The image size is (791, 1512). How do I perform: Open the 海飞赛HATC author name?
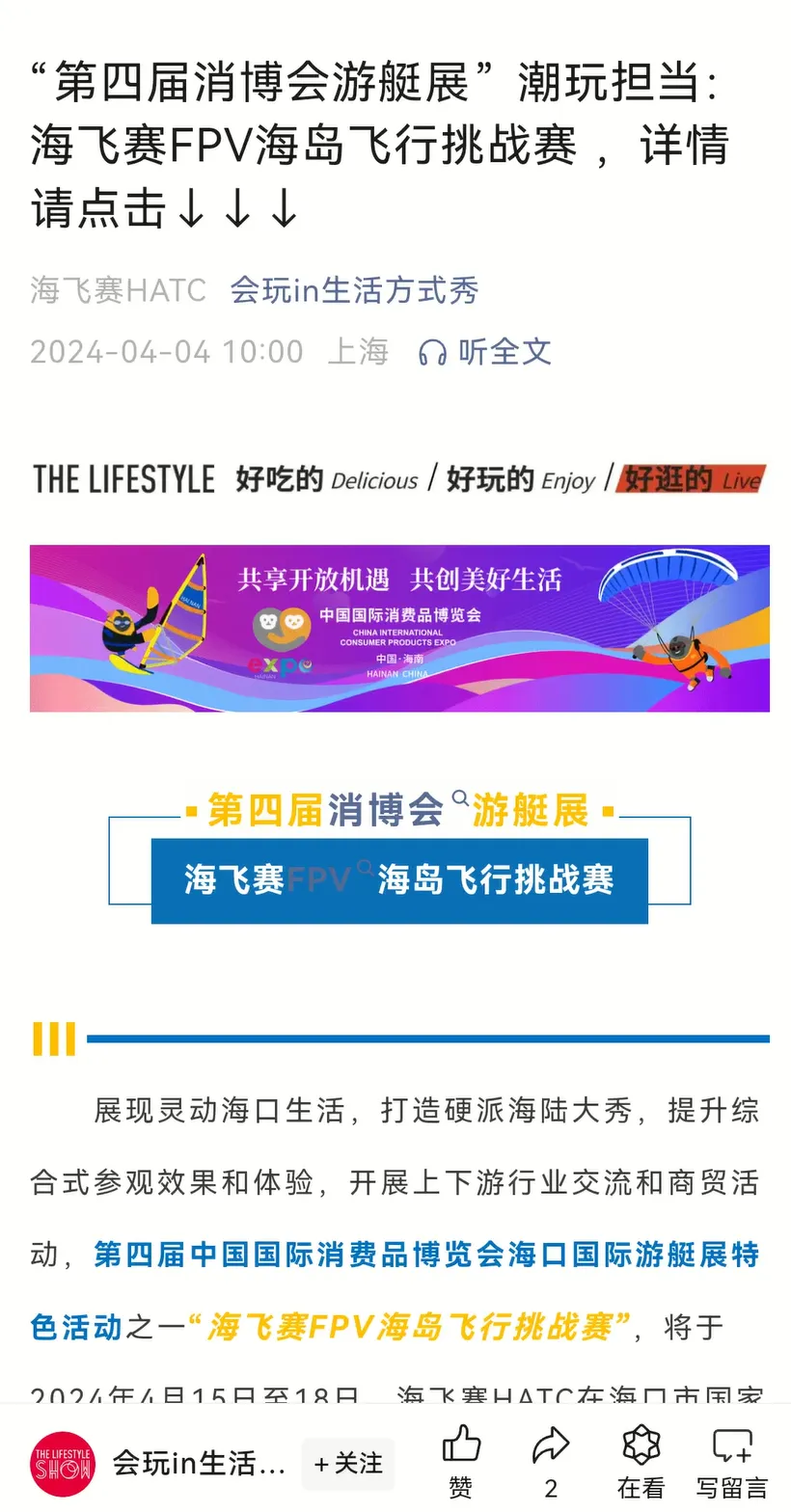pos(118,290)
